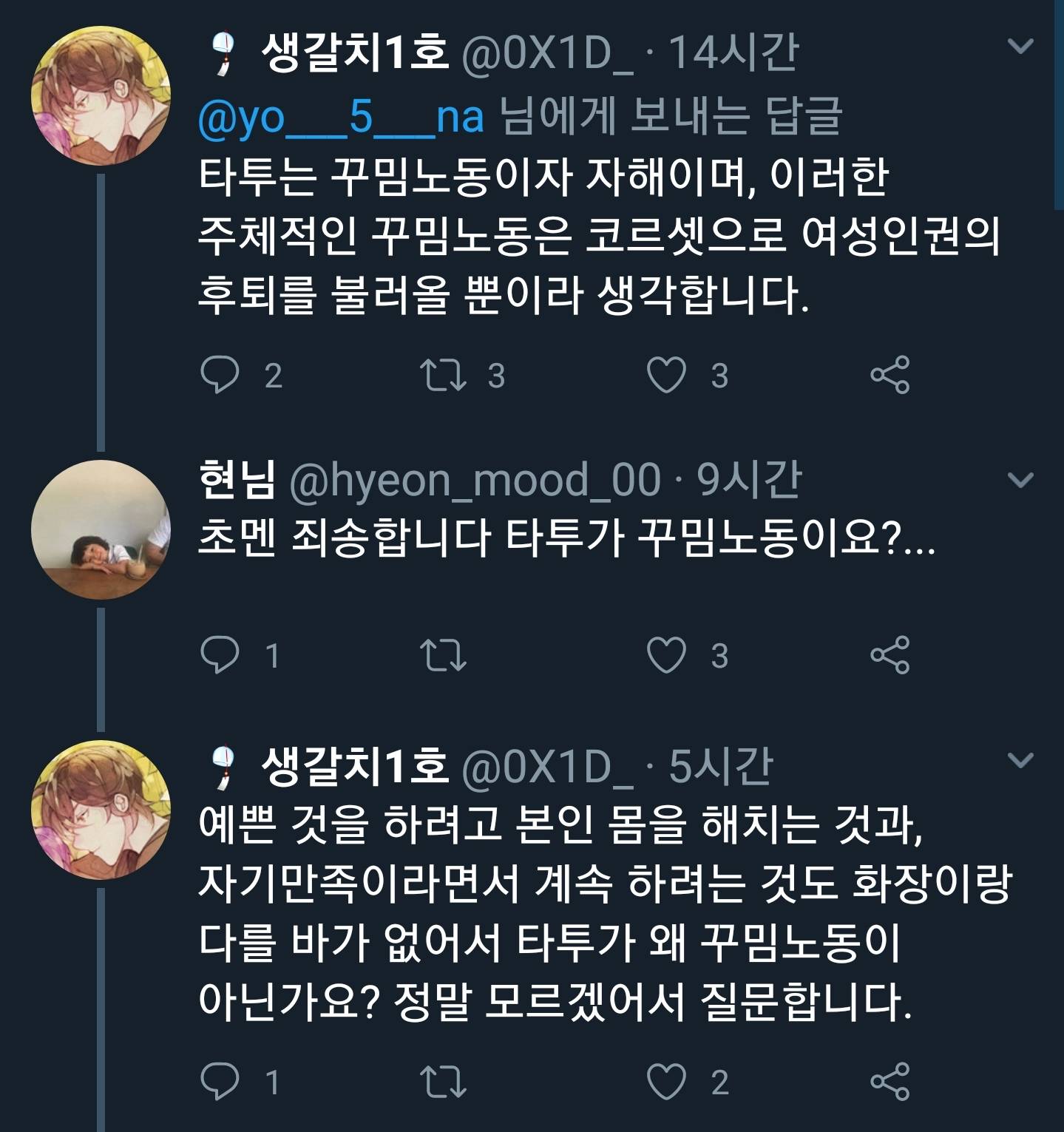Expand the dropdown on the 5시간 tweet

coord(1021,760)
